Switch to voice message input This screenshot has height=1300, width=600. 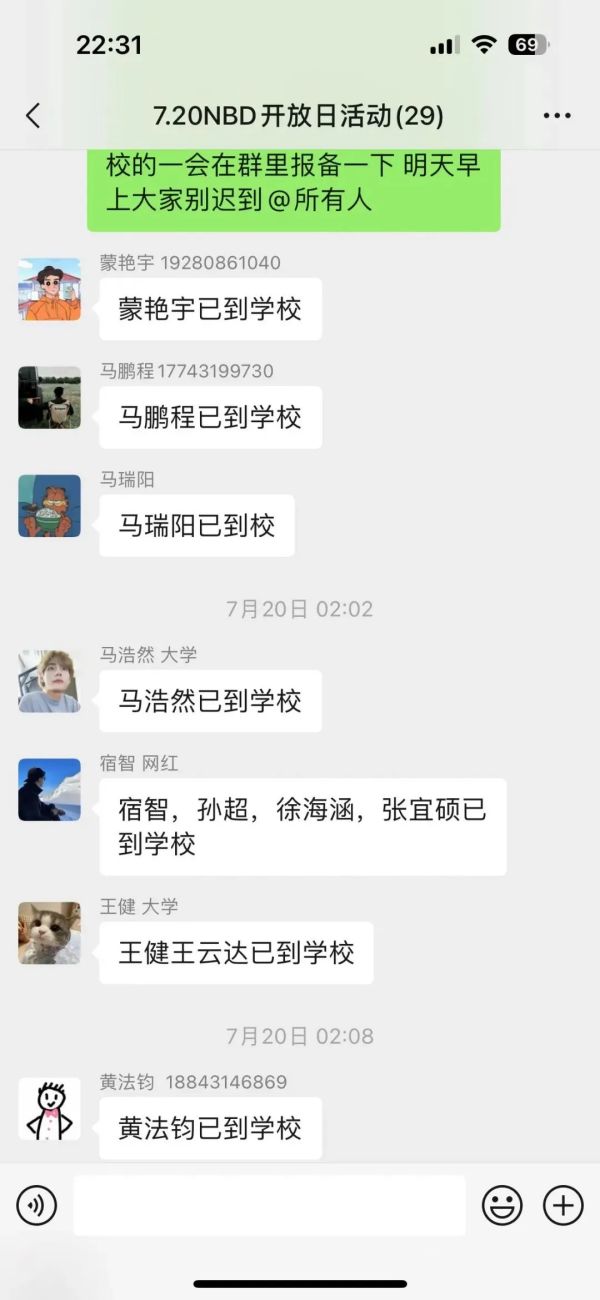pyautogui.click(x=37, y=1205)
